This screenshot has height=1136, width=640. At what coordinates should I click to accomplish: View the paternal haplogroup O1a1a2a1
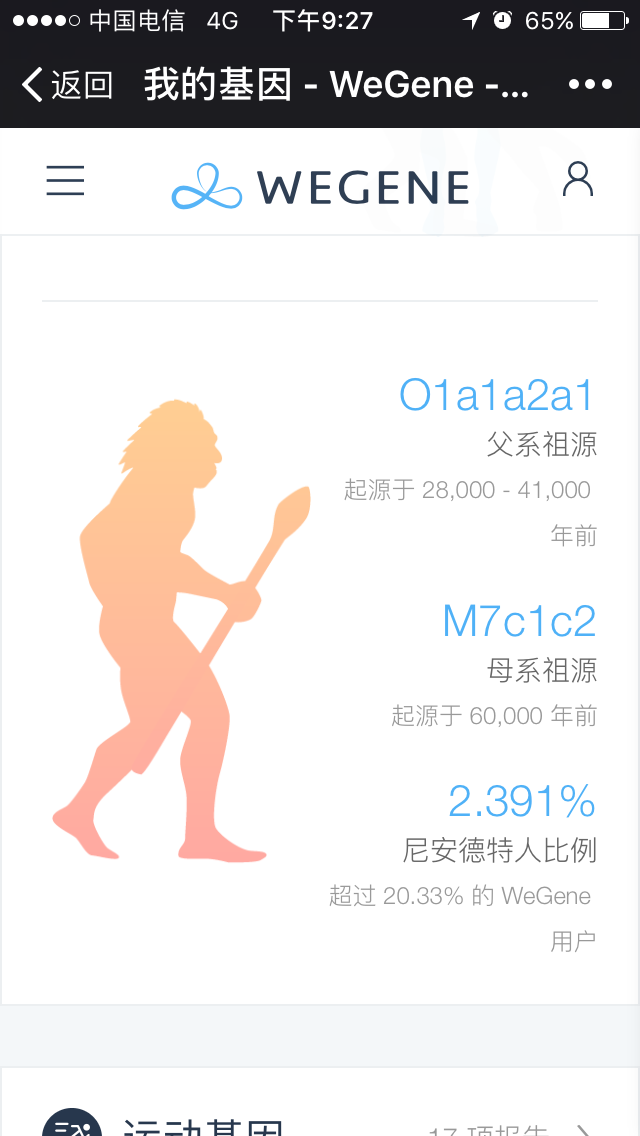[x=497, y=396]
